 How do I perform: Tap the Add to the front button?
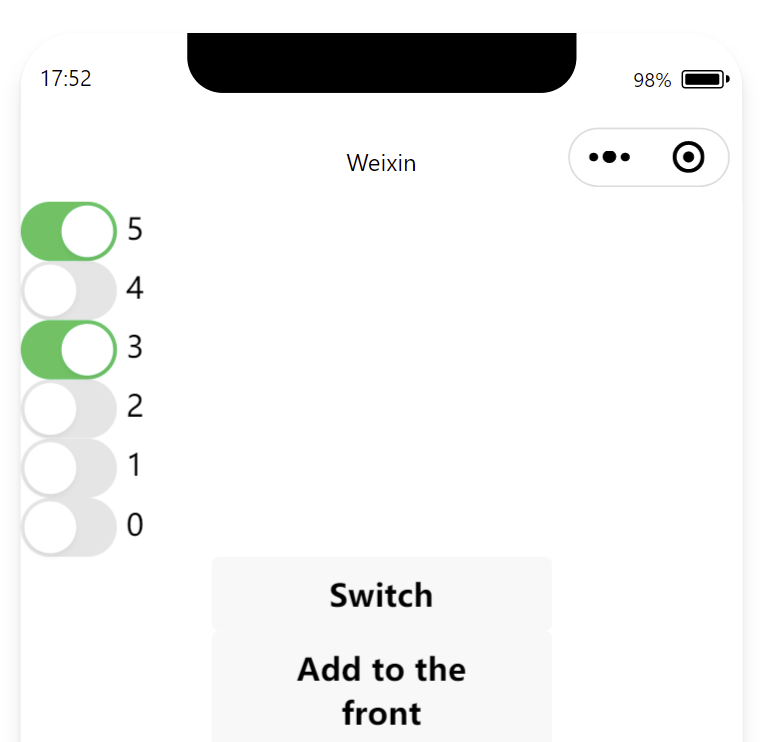tap(381, 690)
